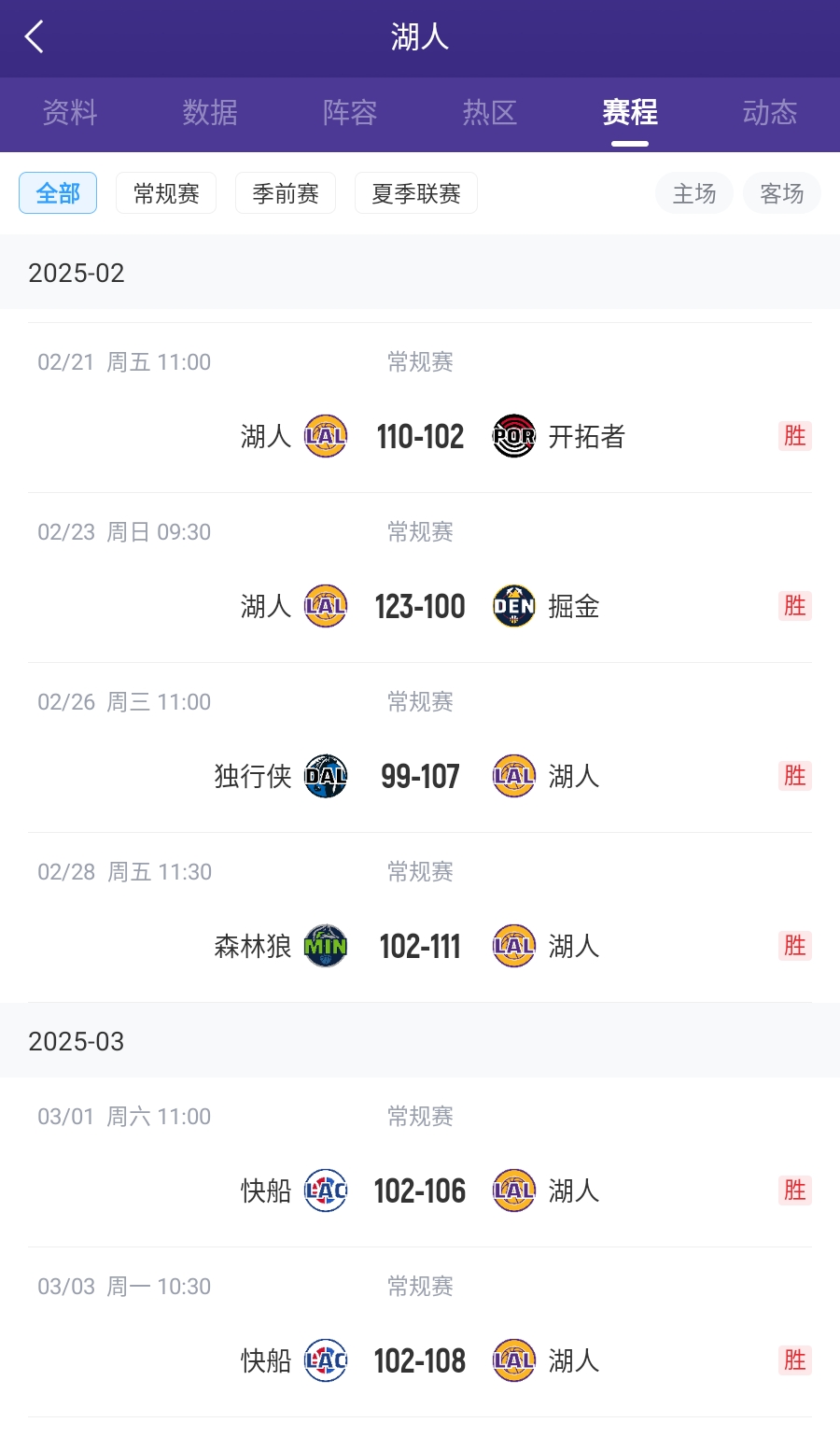Filter schedule by 季前赛
Screen dimensions: 840x1437
(x=286, y=193)
